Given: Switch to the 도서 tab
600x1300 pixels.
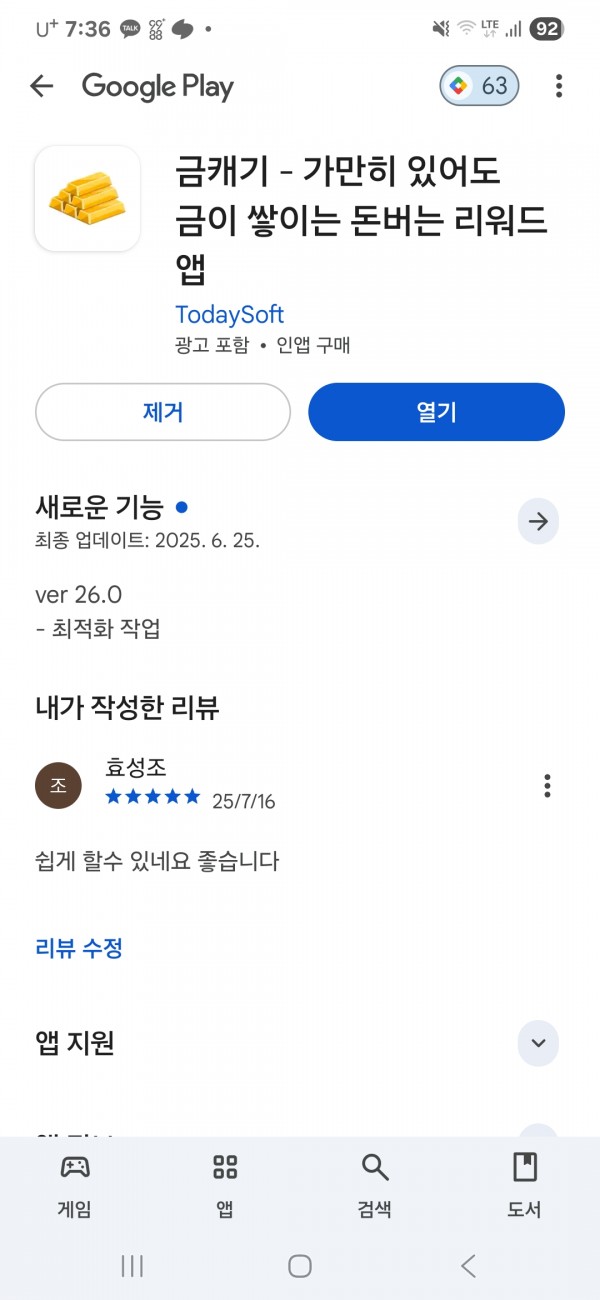Looking at the screenshot, I should click(525, 1186).
